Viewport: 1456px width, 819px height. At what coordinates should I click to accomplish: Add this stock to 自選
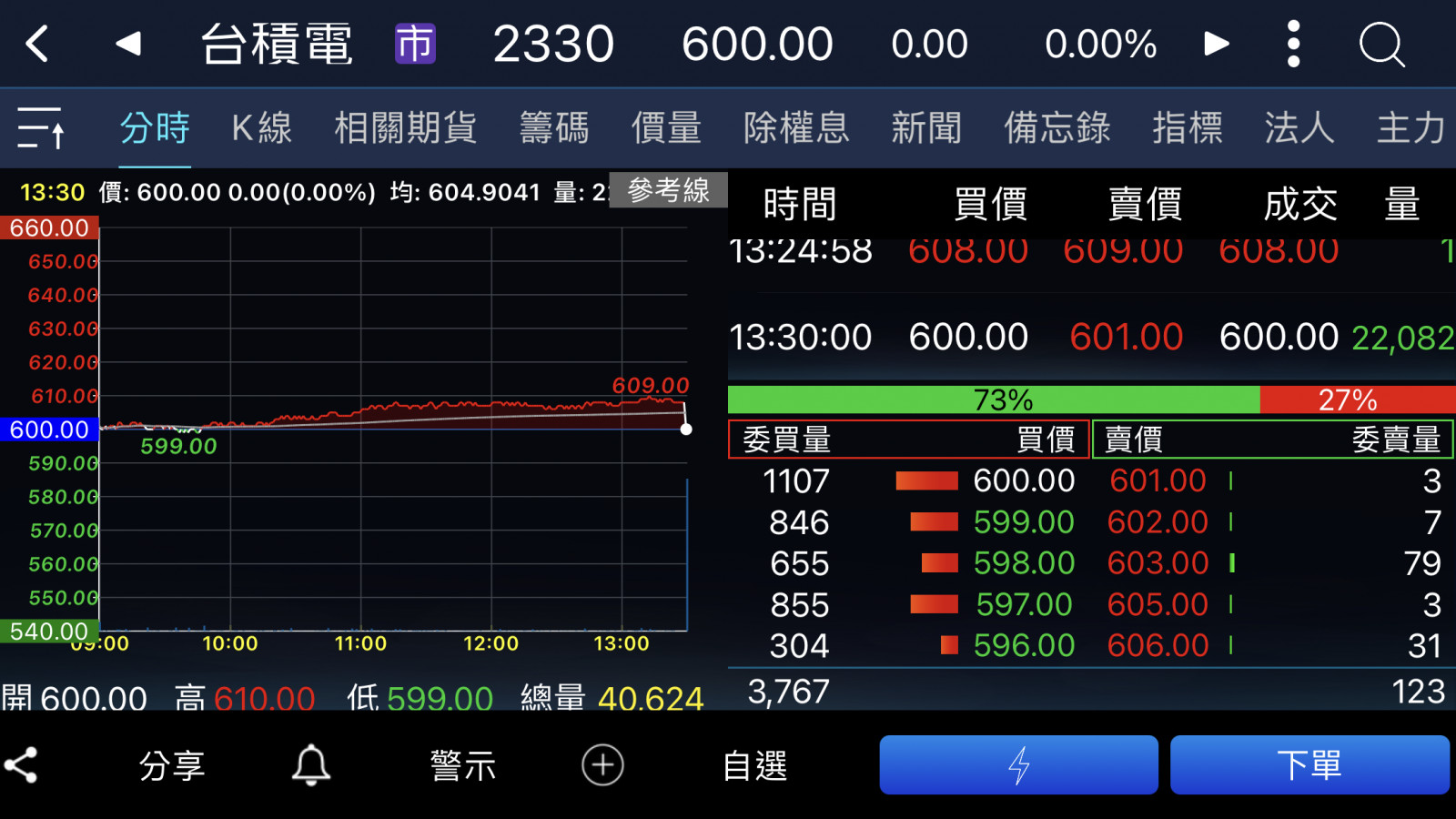click(753, 765)
